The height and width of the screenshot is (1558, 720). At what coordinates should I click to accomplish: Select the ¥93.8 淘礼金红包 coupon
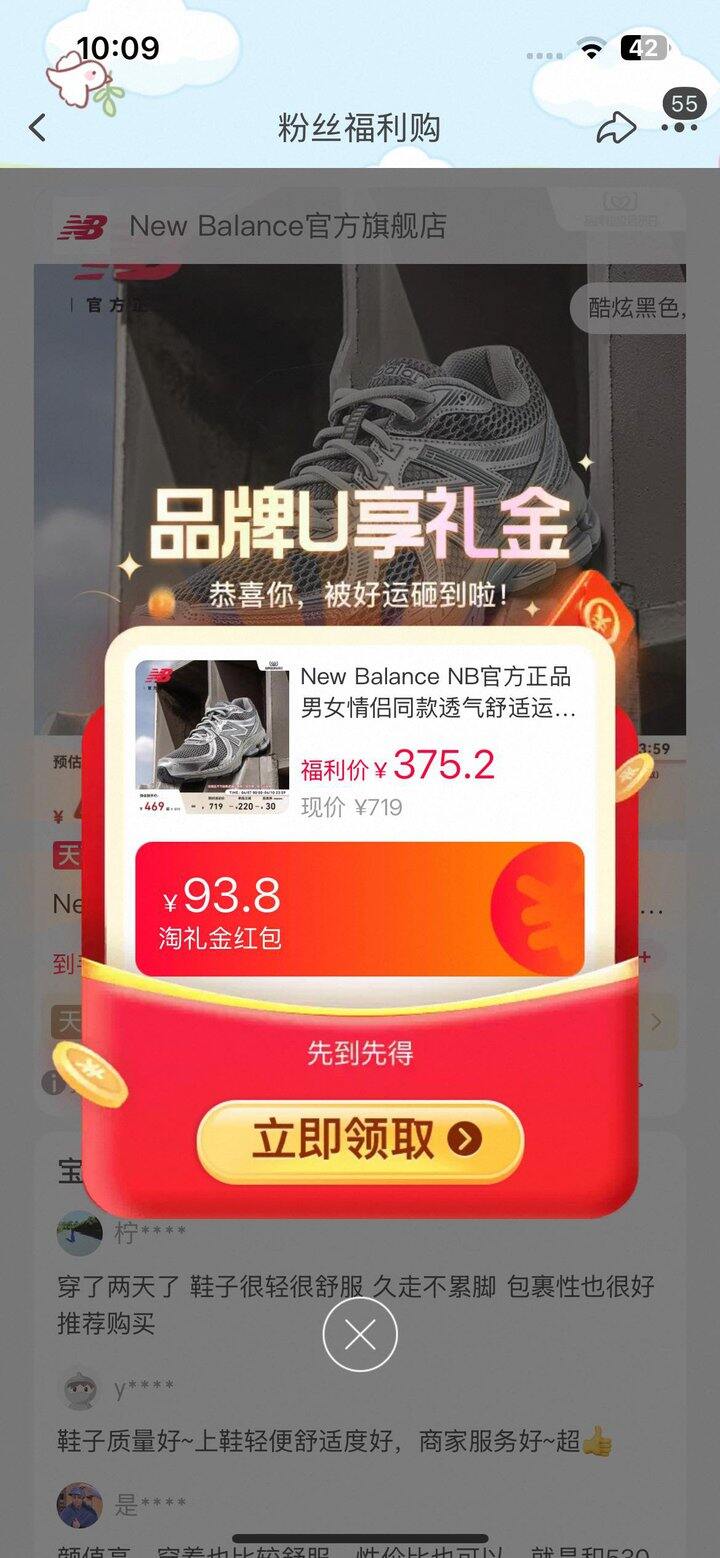pyautogui.click(x=360, y=908)
